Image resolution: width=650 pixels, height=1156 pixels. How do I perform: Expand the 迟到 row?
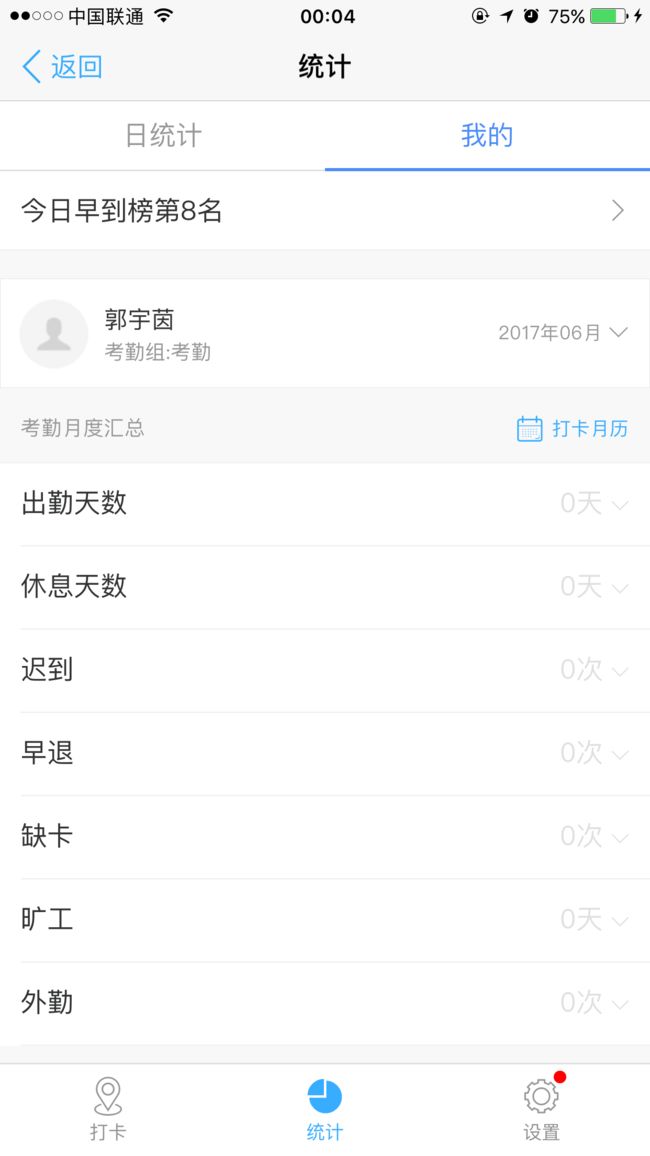point(325,671)
